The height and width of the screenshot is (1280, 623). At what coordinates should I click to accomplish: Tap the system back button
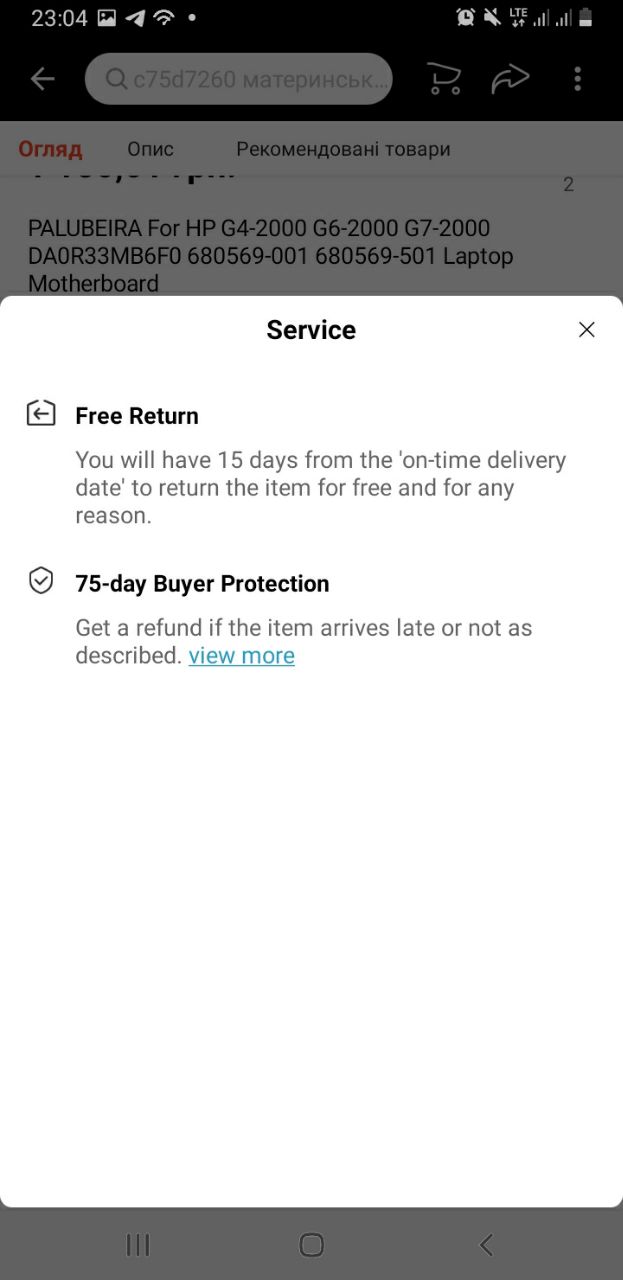(x=486, y=1244)
